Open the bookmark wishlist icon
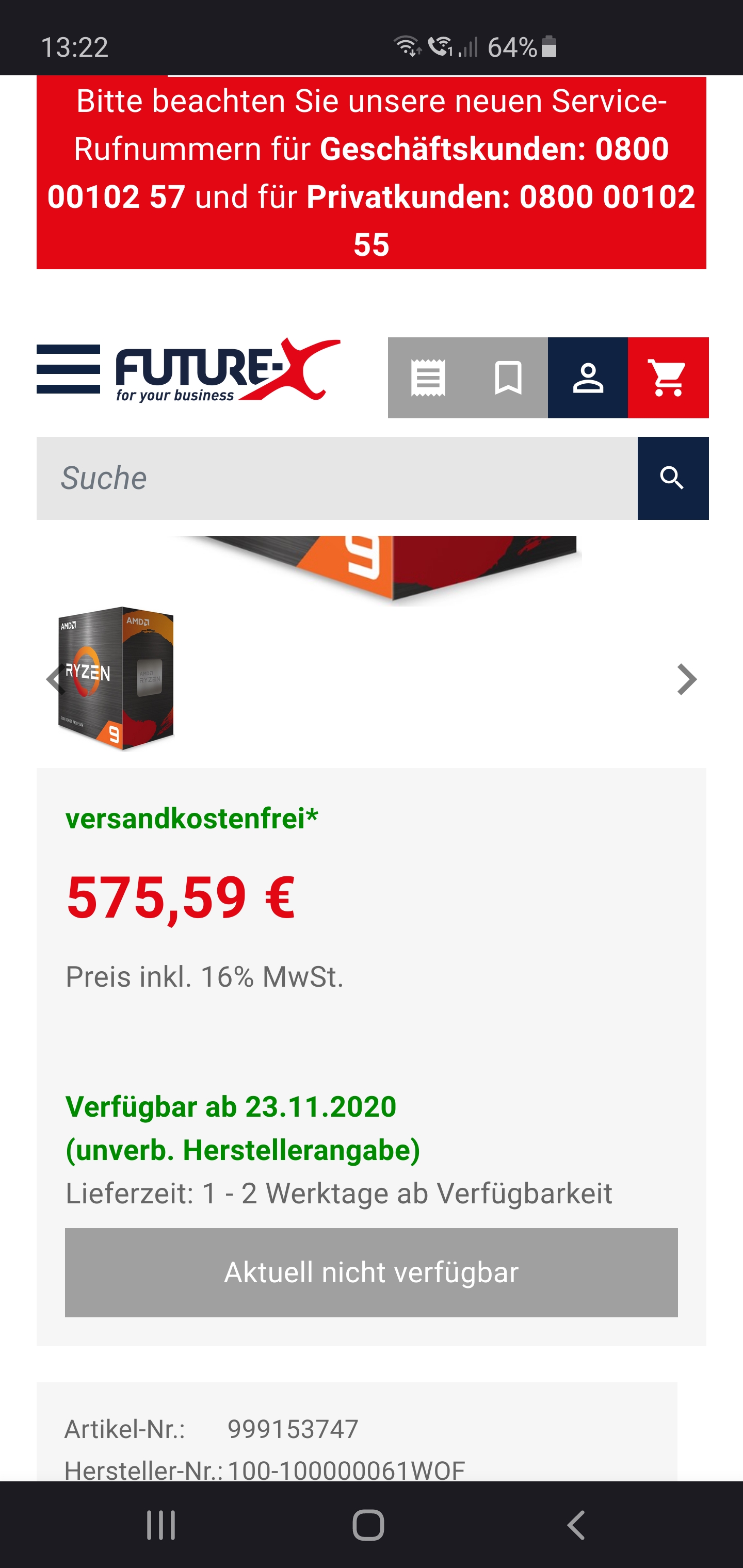743x1568 pixels. click(x=508, y=378)
